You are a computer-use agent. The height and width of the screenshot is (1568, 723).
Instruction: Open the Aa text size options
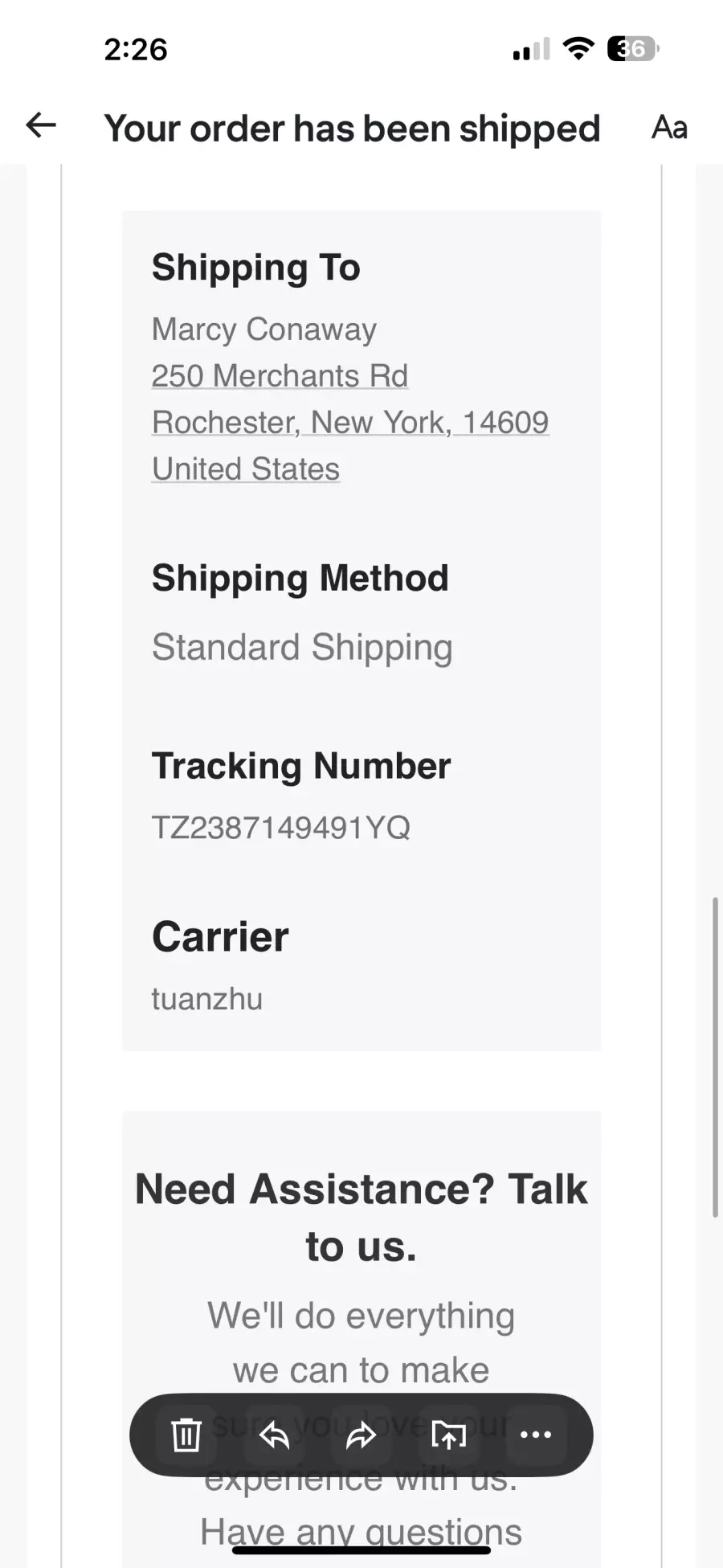pyautogui.click(x=669, y=127)
